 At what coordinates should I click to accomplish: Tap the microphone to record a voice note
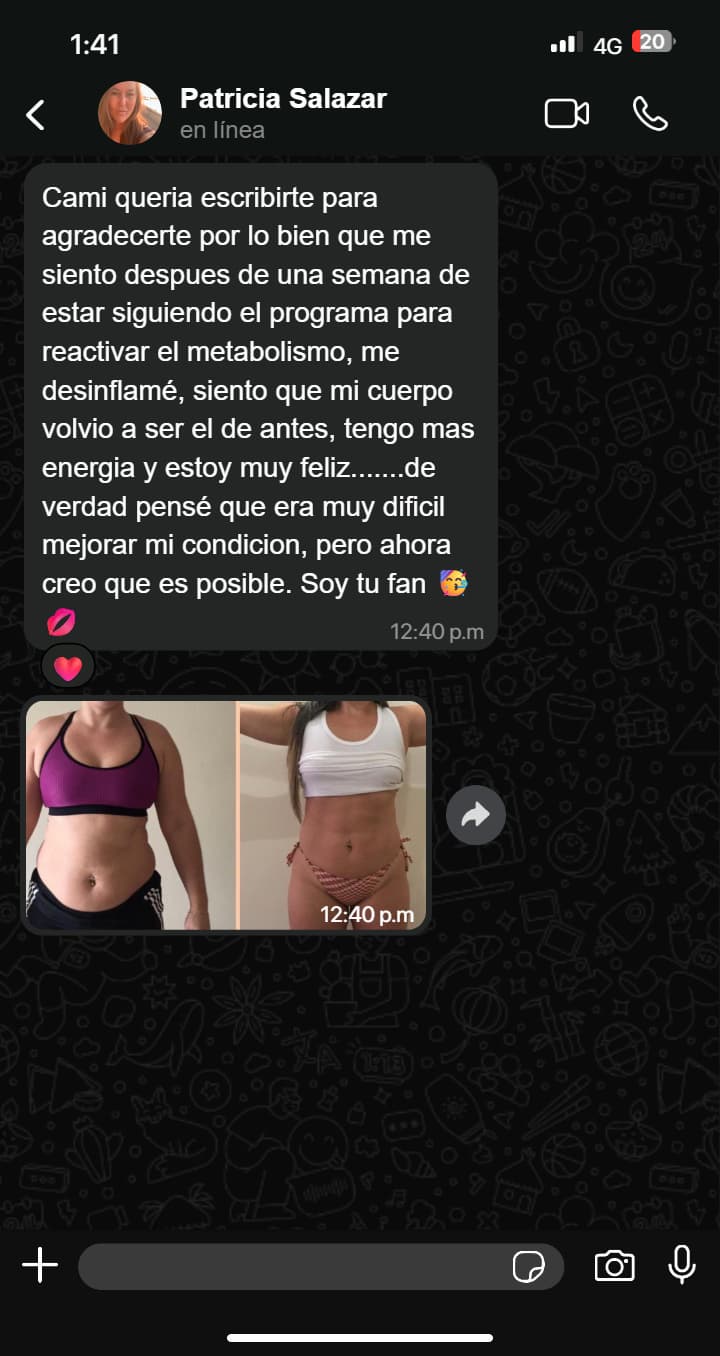click(682, 1265)
